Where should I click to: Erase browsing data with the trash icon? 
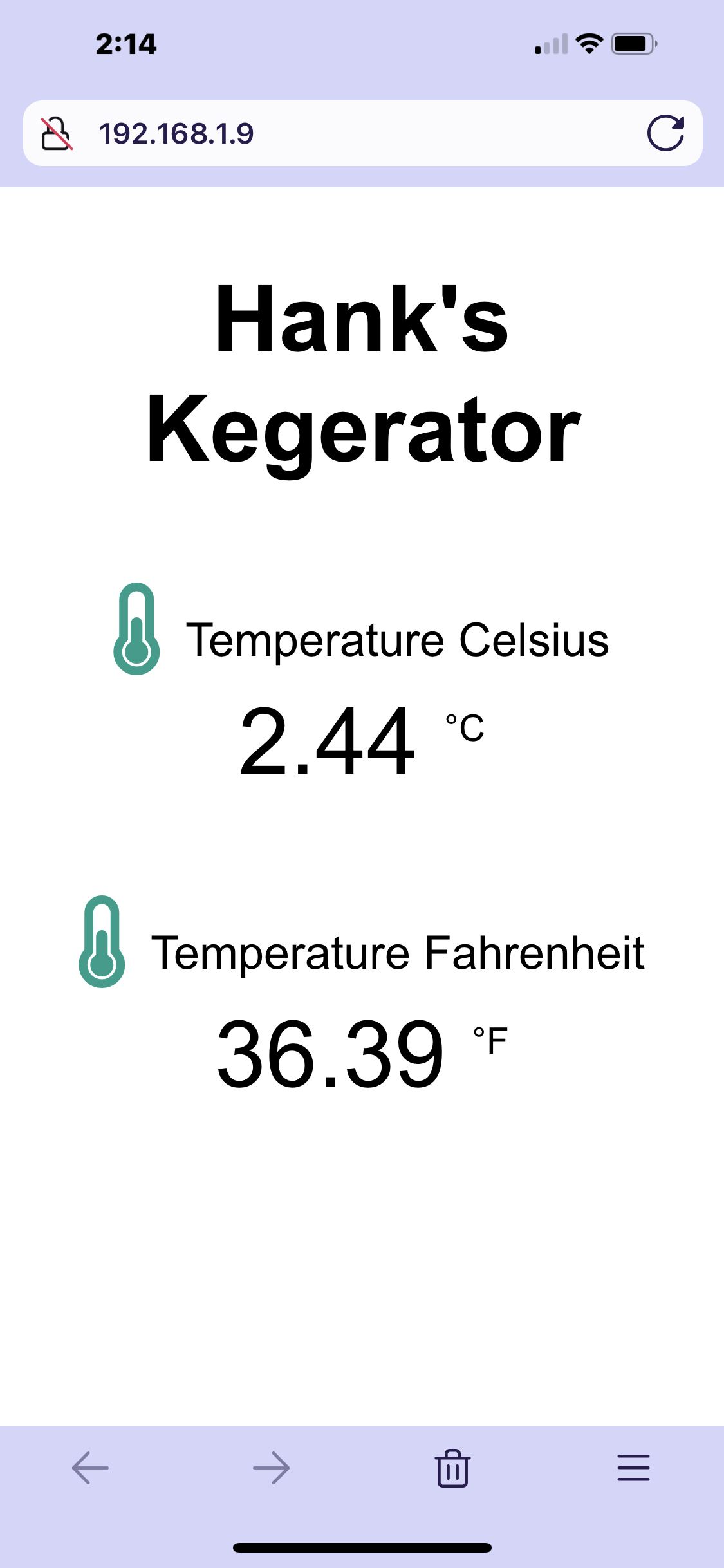coord(452,1468)
